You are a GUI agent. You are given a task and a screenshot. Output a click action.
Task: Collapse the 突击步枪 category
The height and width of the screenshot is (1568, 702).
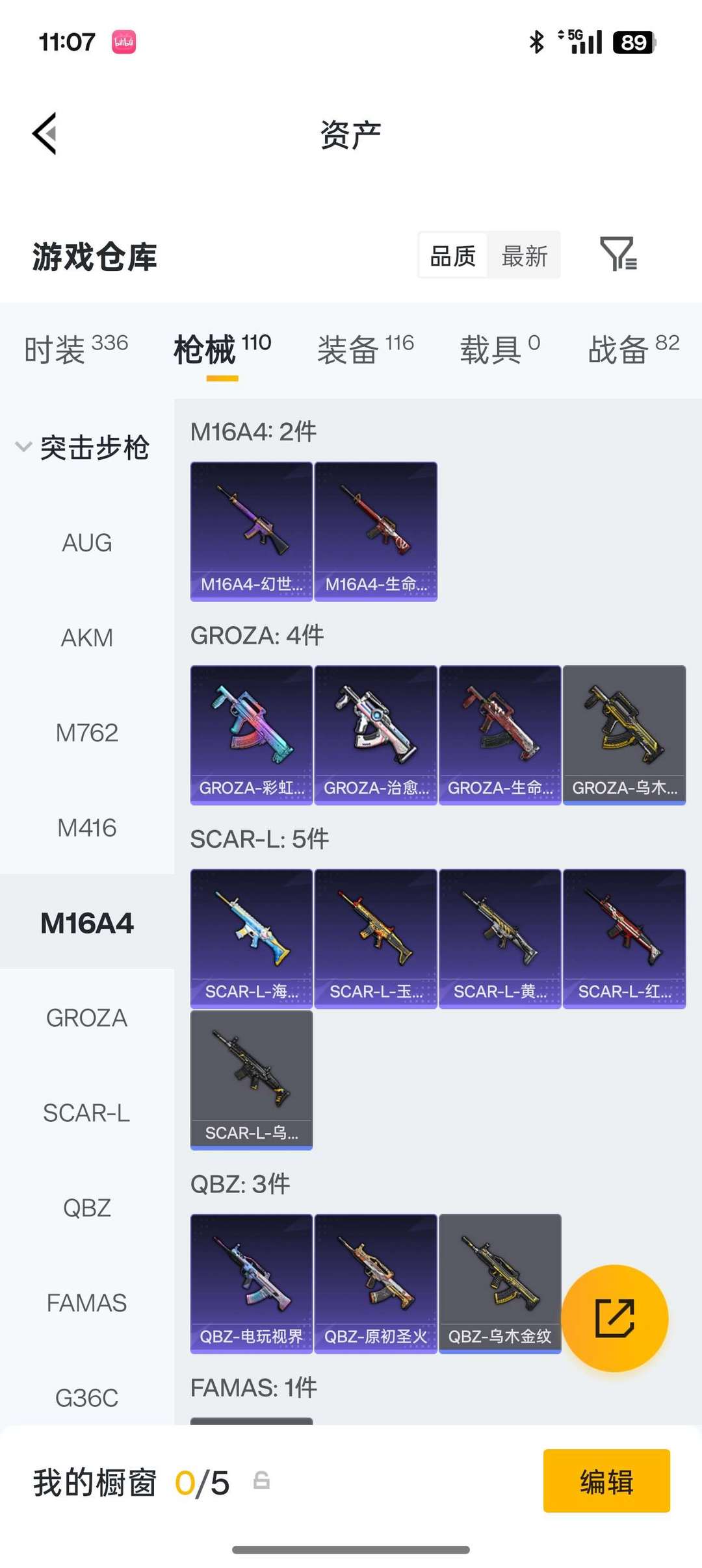point(83,448)
